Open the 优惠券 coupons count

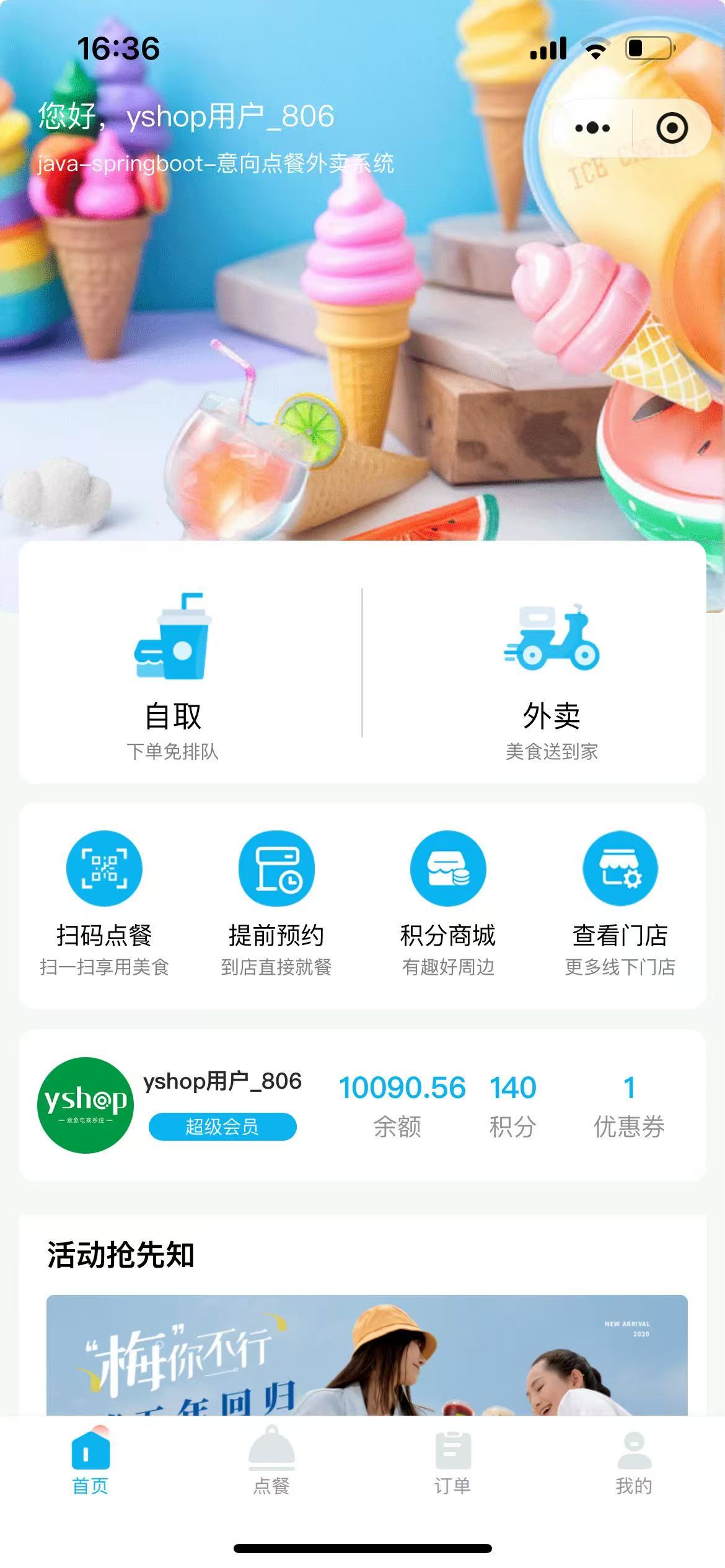(x=629, y=1105)
